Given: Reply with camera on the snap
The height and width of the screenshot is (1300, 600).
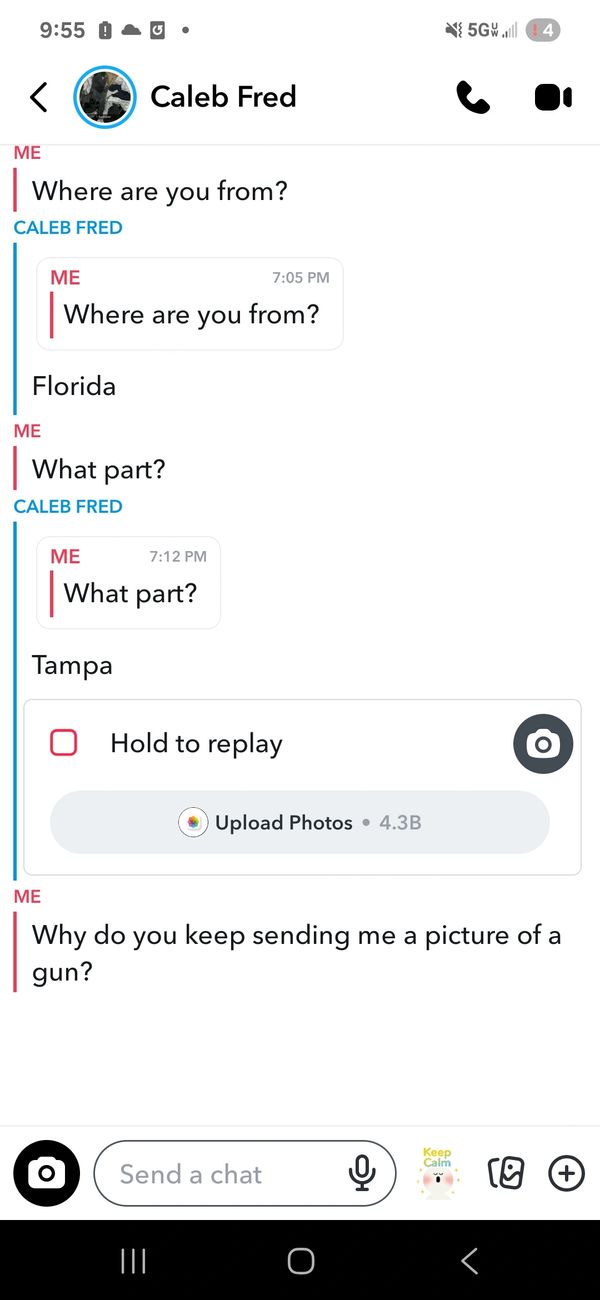Looking at the screenshot, I should (x=543, y=744).
